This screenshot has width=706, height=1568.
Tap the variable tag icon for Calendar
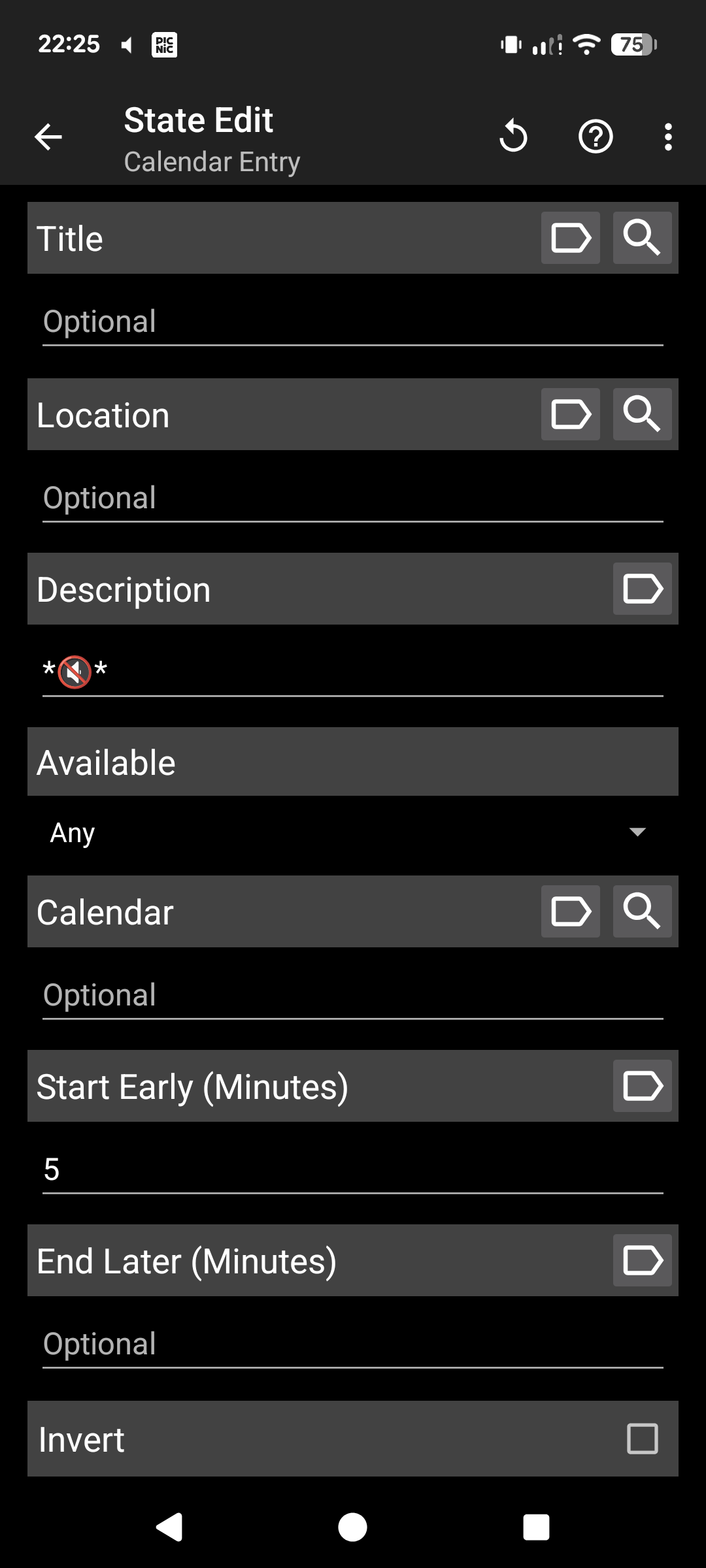click(x=570, y=911)
